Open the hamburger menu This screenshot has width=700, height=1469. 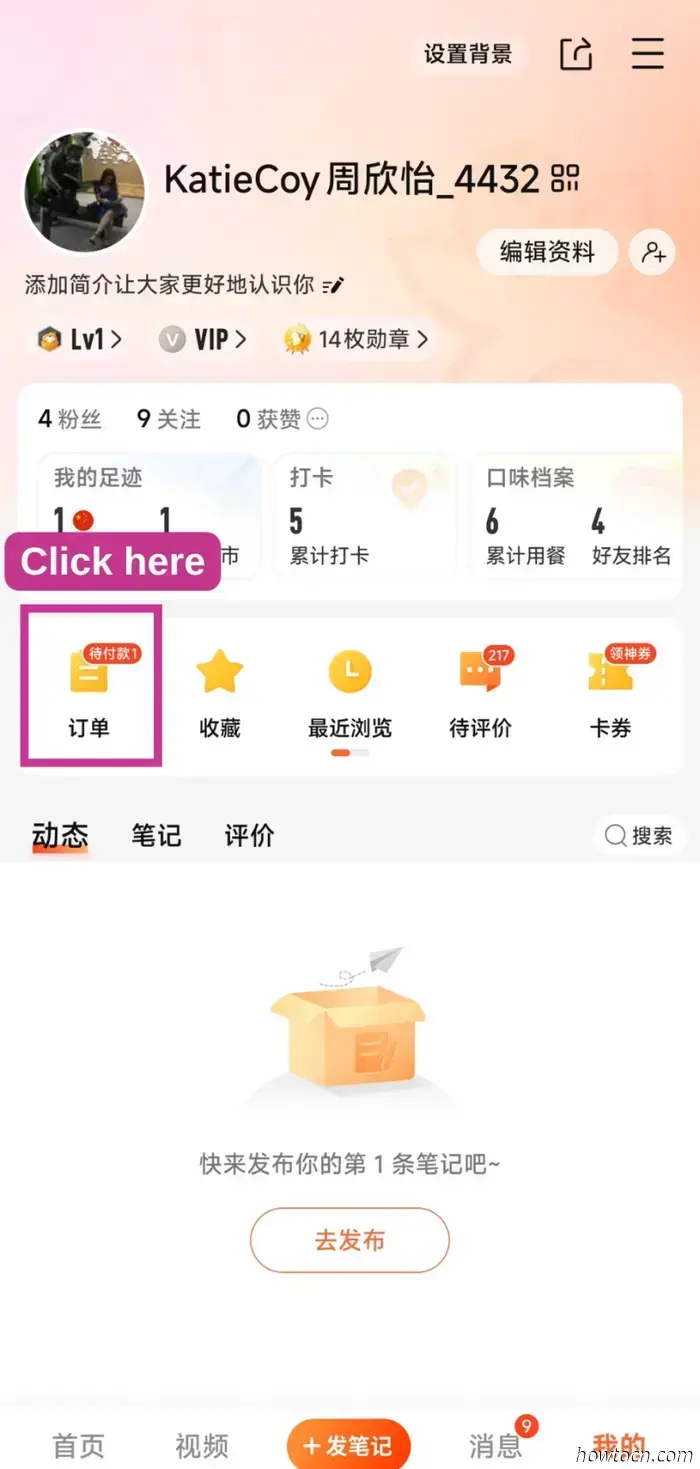[x=648, y=54]
